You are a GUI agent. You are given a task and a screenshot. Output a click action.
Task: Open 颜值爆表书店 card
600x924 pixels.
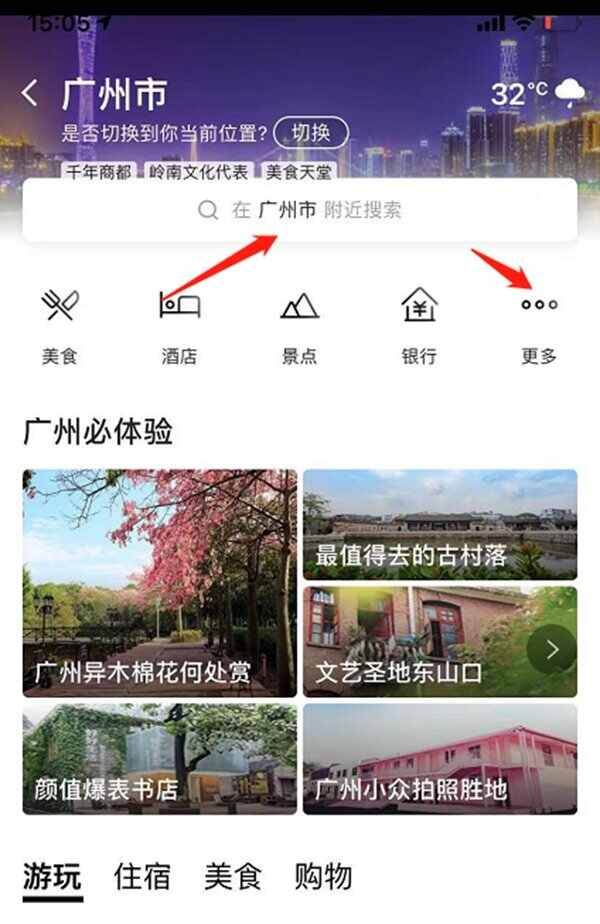[x=160, y=758]
